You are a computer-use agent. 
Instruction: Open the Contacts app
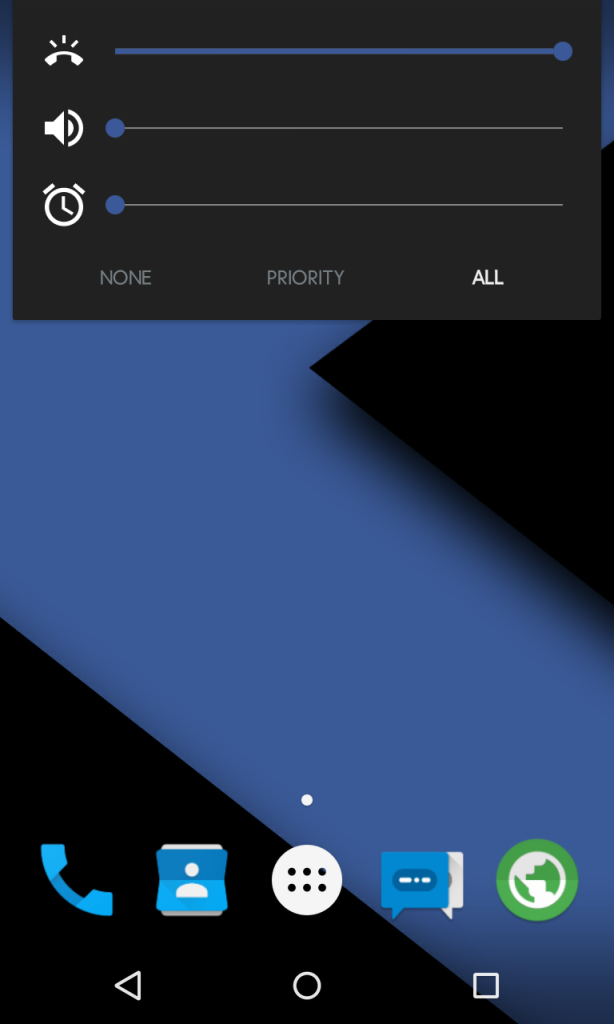coord(191,880)
